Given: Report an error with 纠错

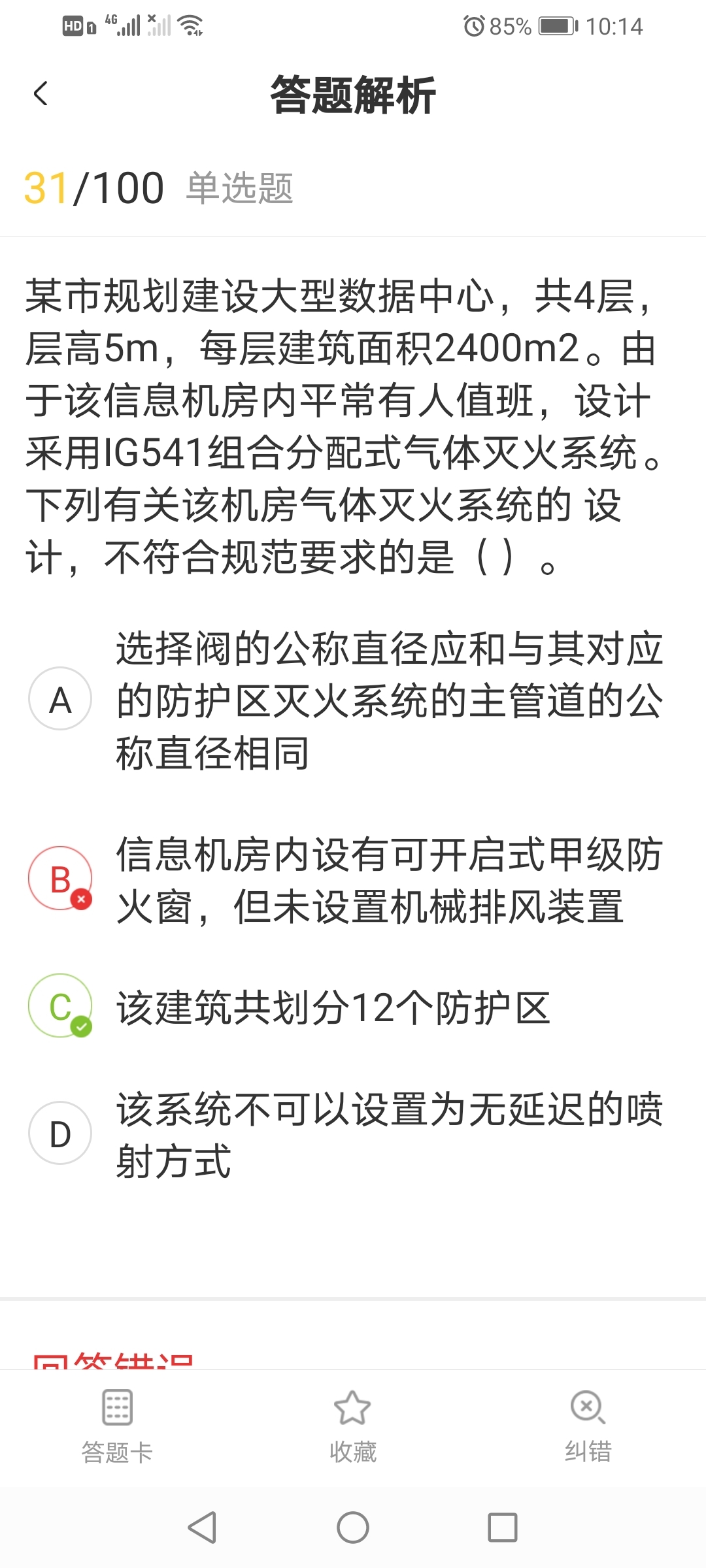Looking at the screenshot, I should tap(588, 1426).
